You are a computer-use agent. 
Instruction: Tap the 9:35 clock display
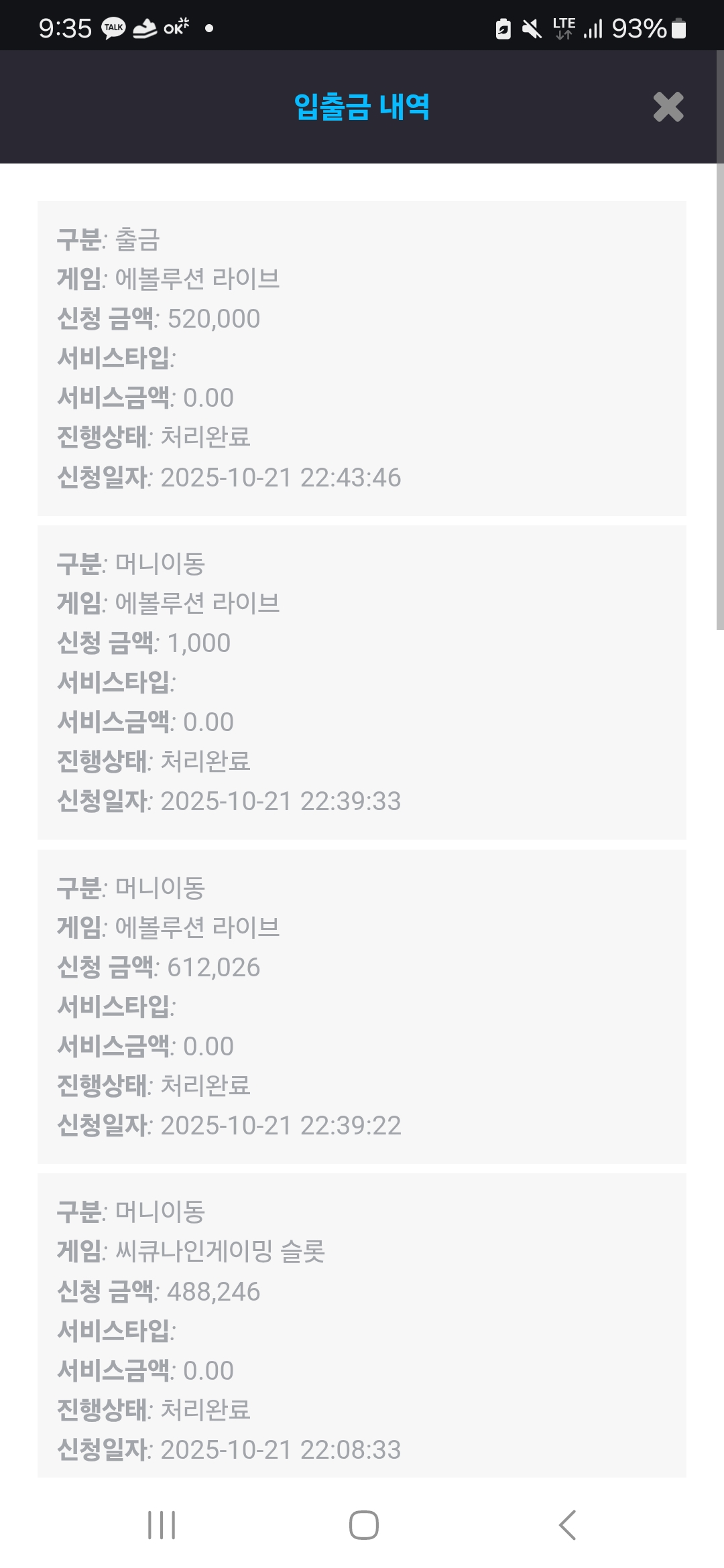[x=63, y=25]
